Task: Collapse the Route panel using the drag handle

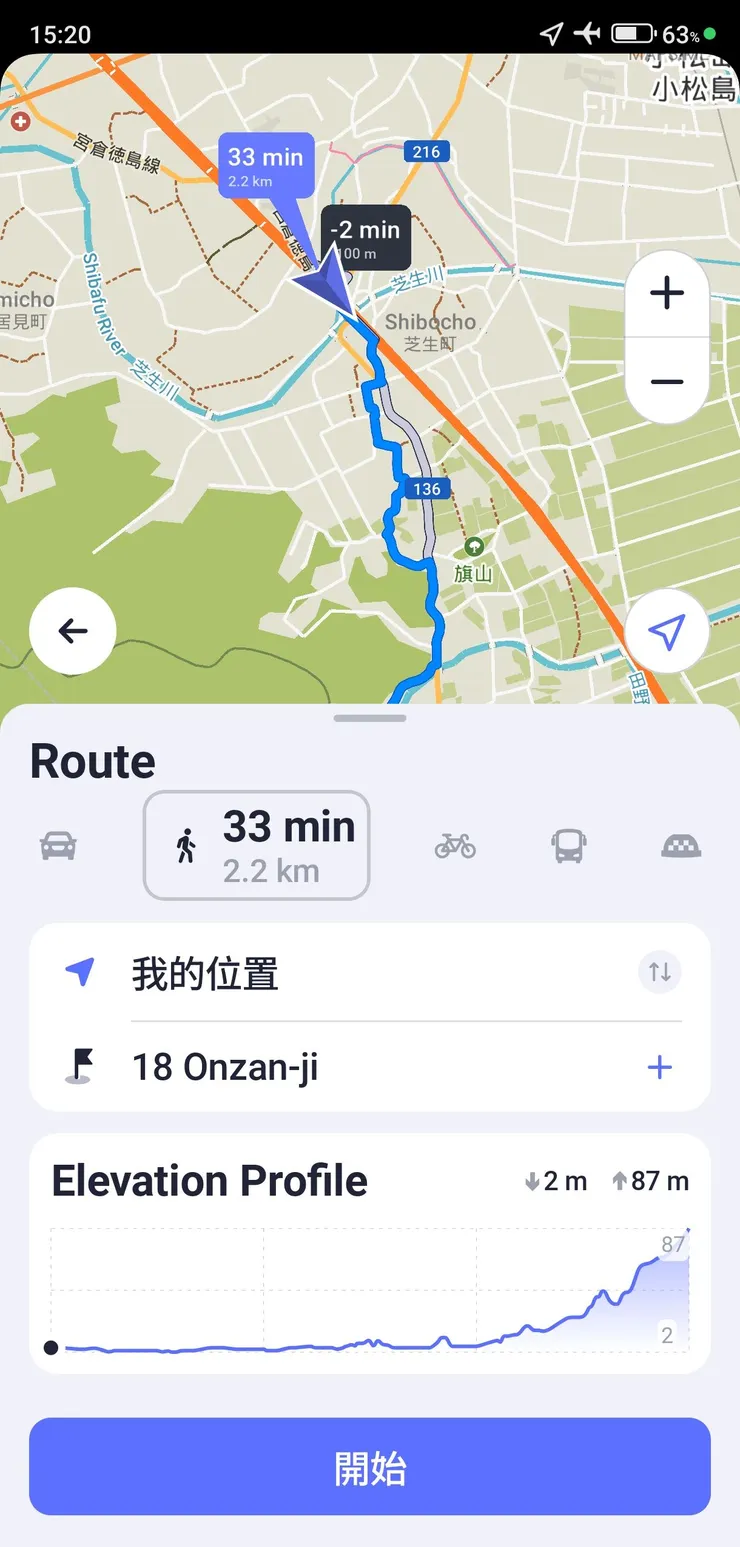Action: click(x=370, y=717)
